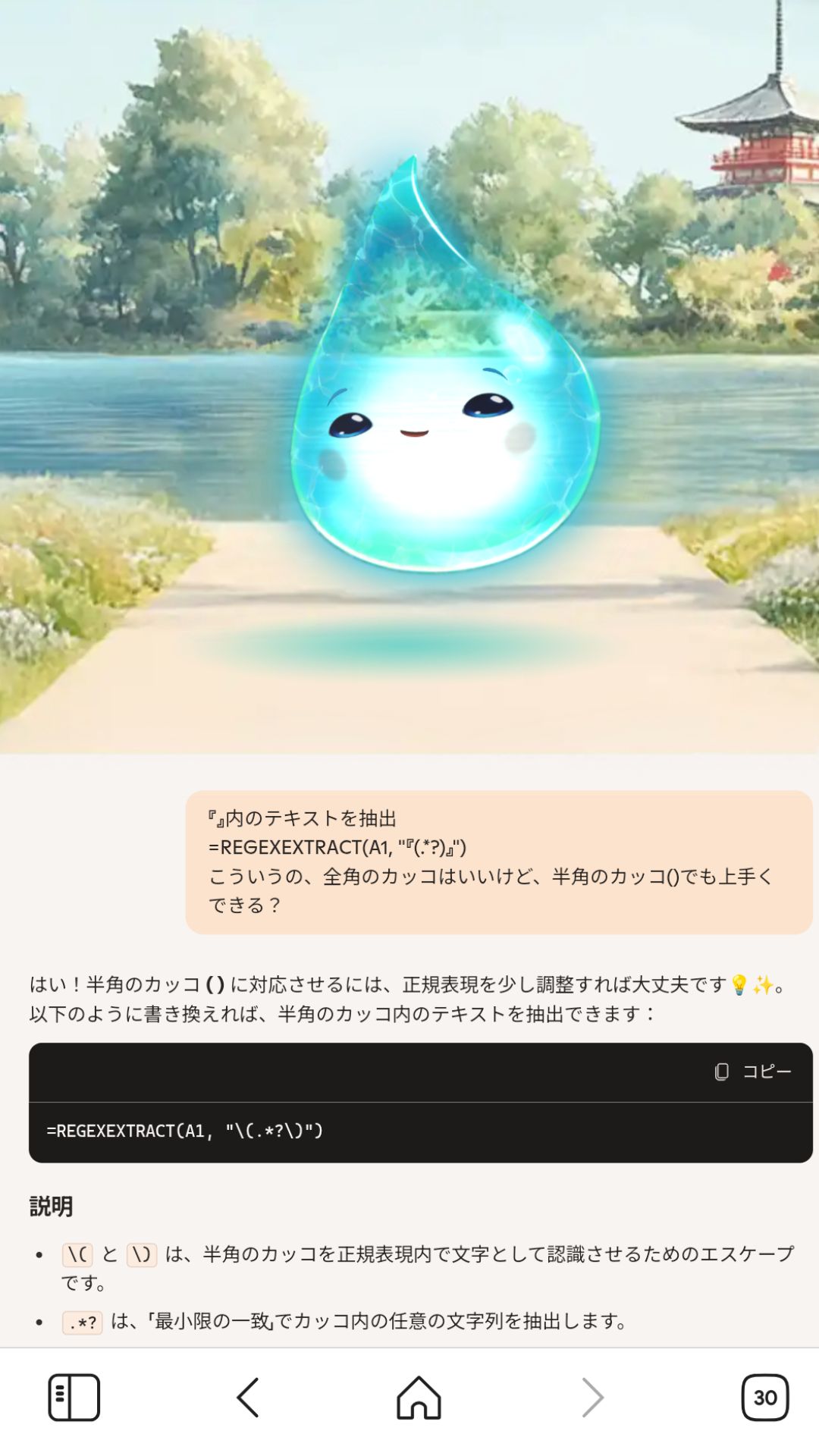
Task: Go to the browser home page
Action: 419,1397
